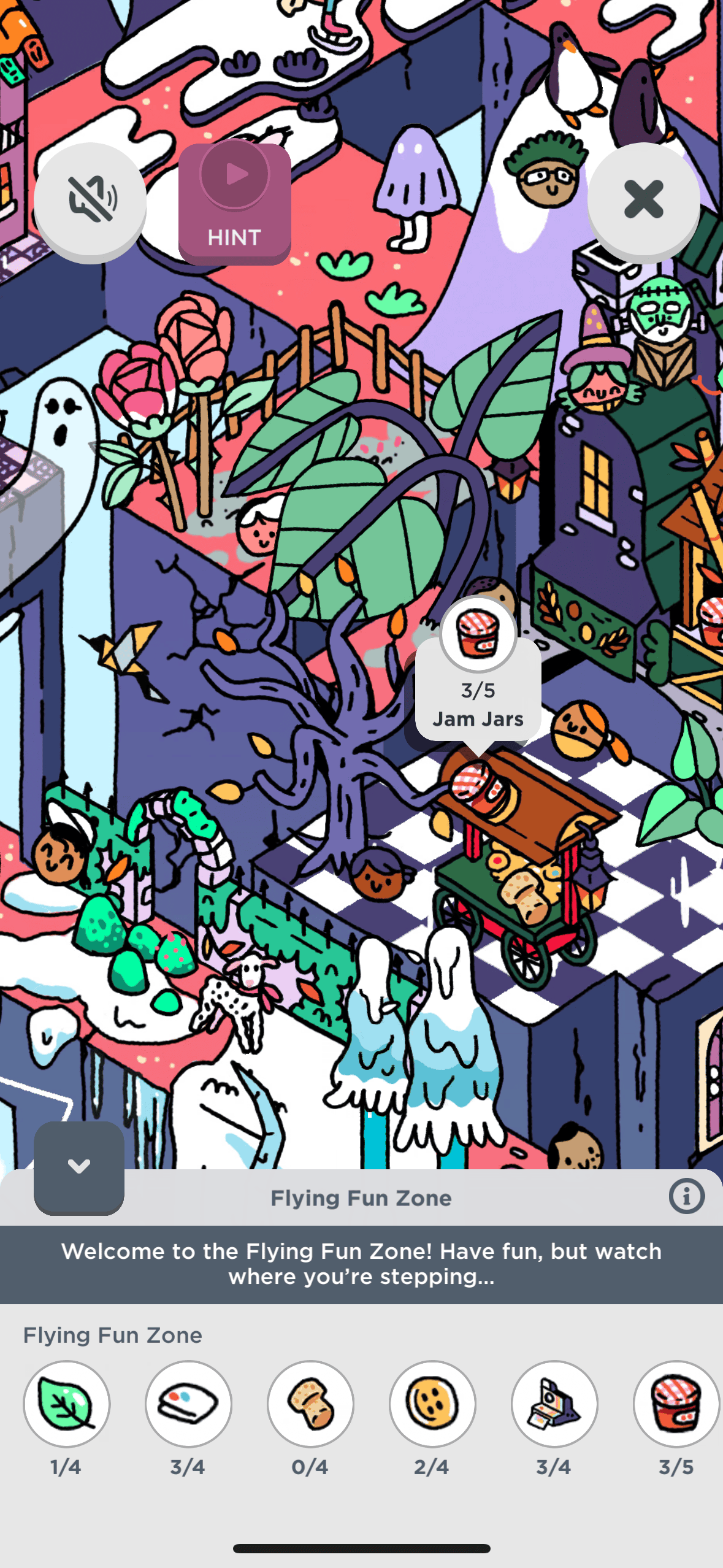The width and height of the screenshot is (723, 1568).
Task: Select the green leaf item 1/4
Action: tap(66, 1404)
